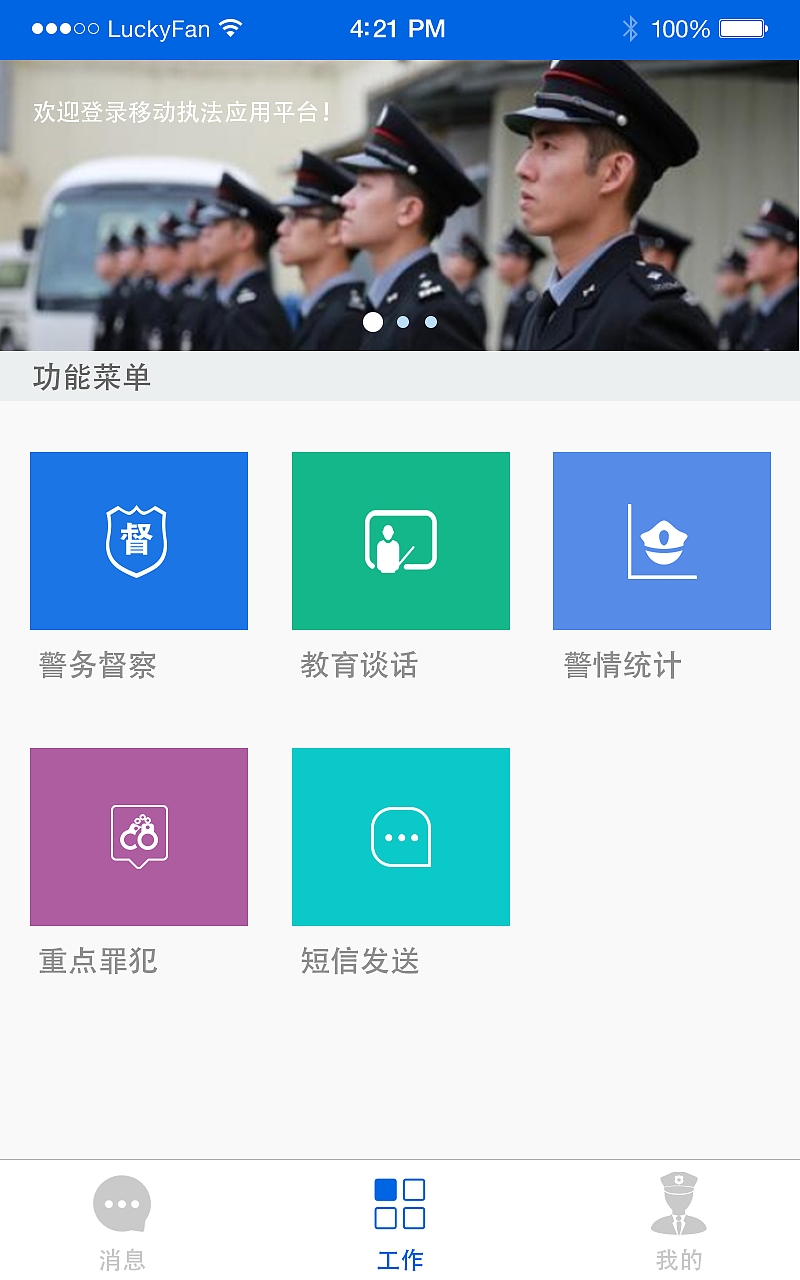Switch to the second carousel dot

[403, 322]
